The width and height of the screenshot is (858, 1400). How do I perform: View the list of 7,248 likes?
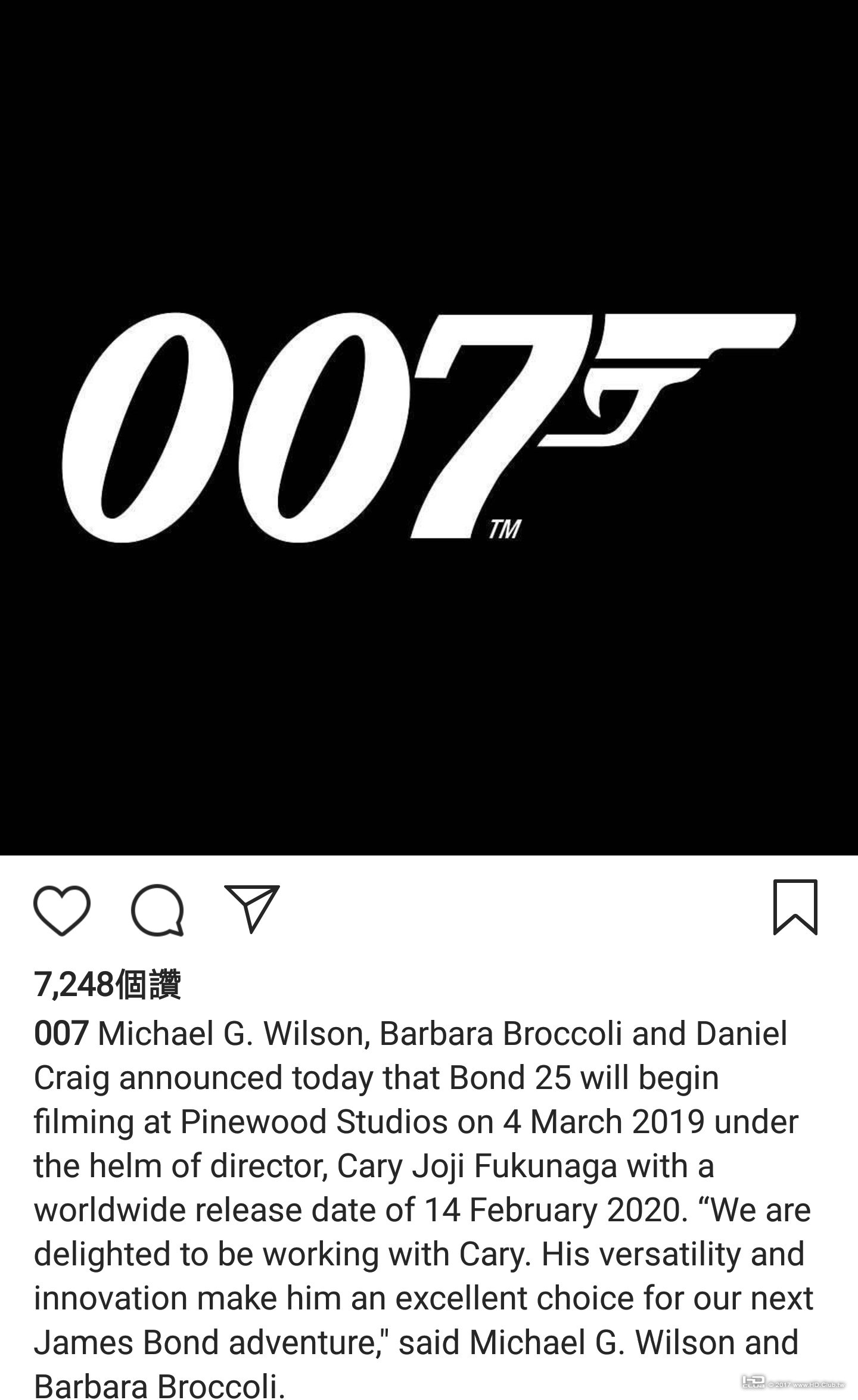[107, 984]
